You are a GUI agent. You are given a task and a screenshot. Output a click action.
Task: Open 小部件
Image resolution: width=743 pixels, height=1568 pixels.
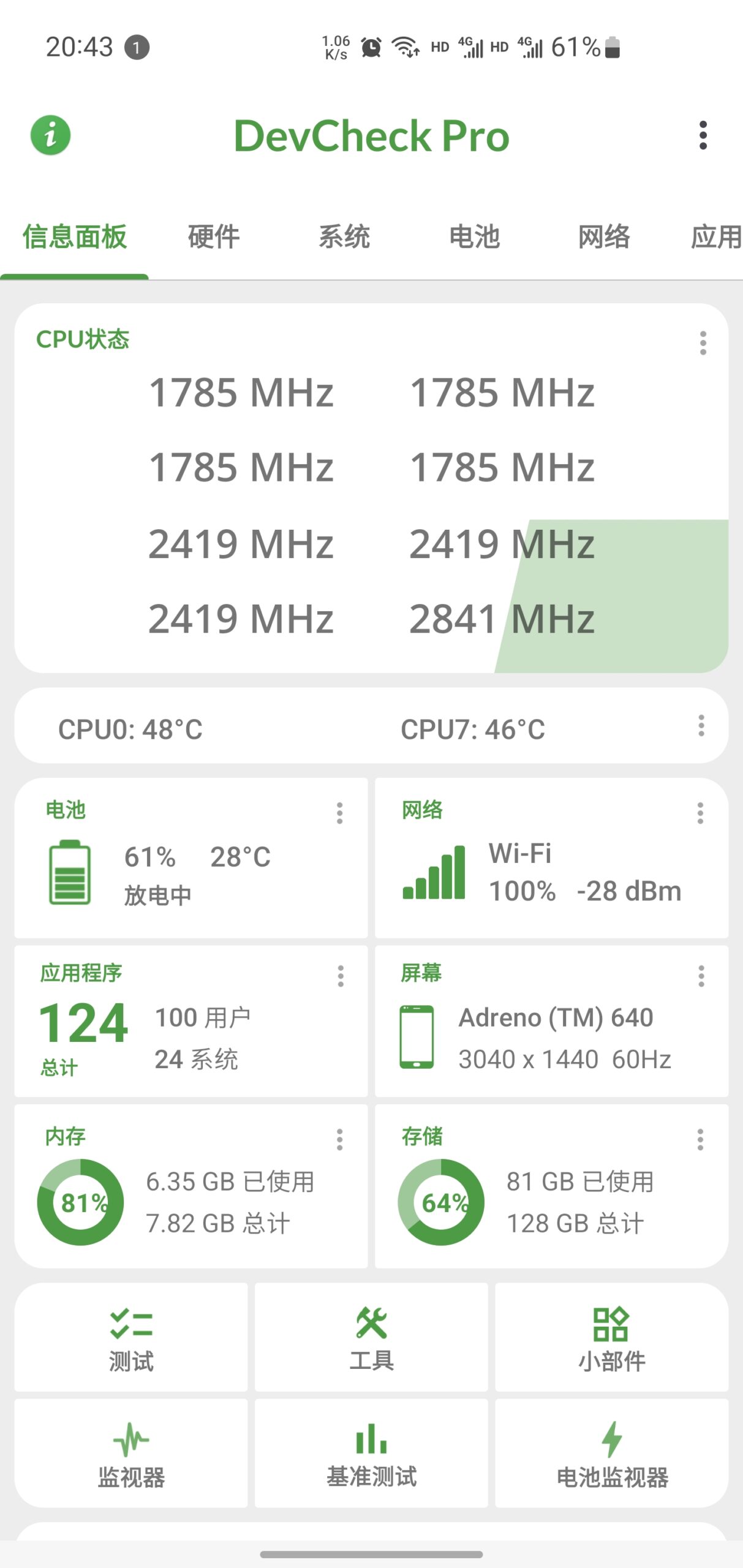(611, 1337)
